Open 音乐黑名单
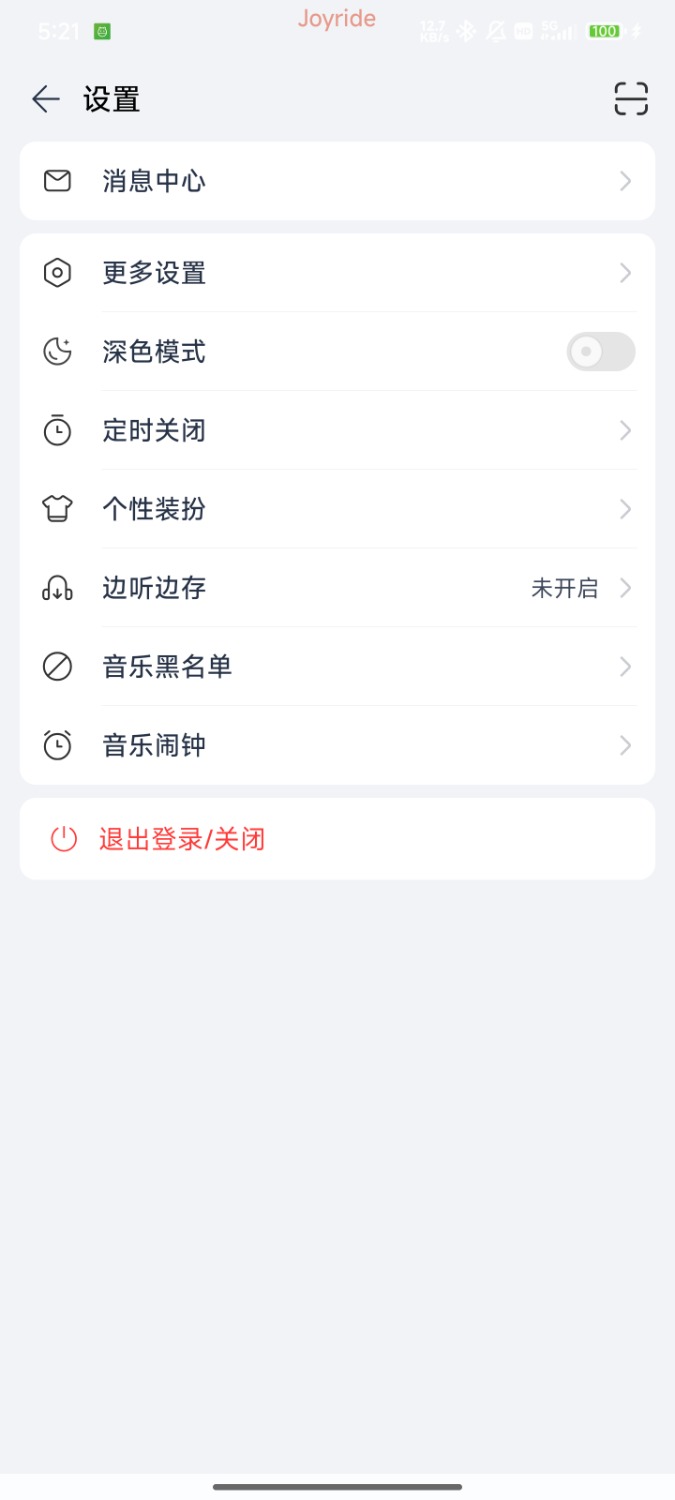 tap(337, 667)
